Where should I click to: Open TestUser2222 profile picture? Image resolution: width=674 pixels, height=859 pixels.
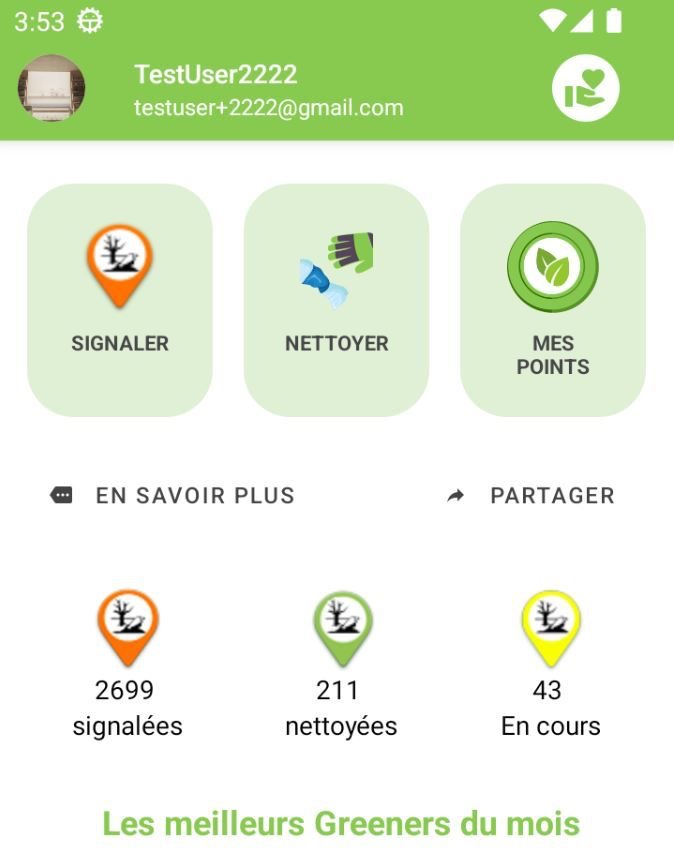click(51, 89)
